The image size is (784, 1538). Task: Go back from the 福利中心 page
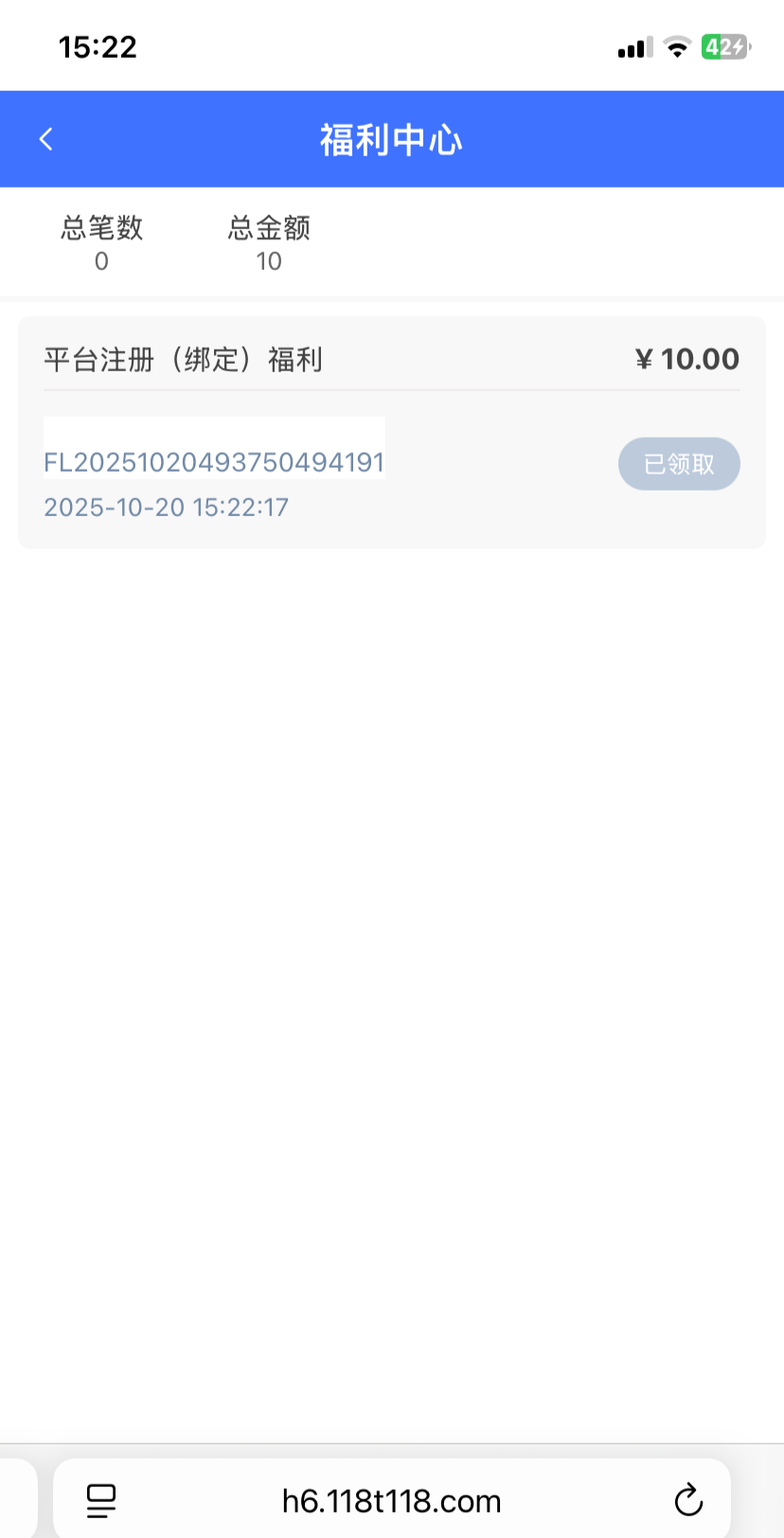click(45, 139)
